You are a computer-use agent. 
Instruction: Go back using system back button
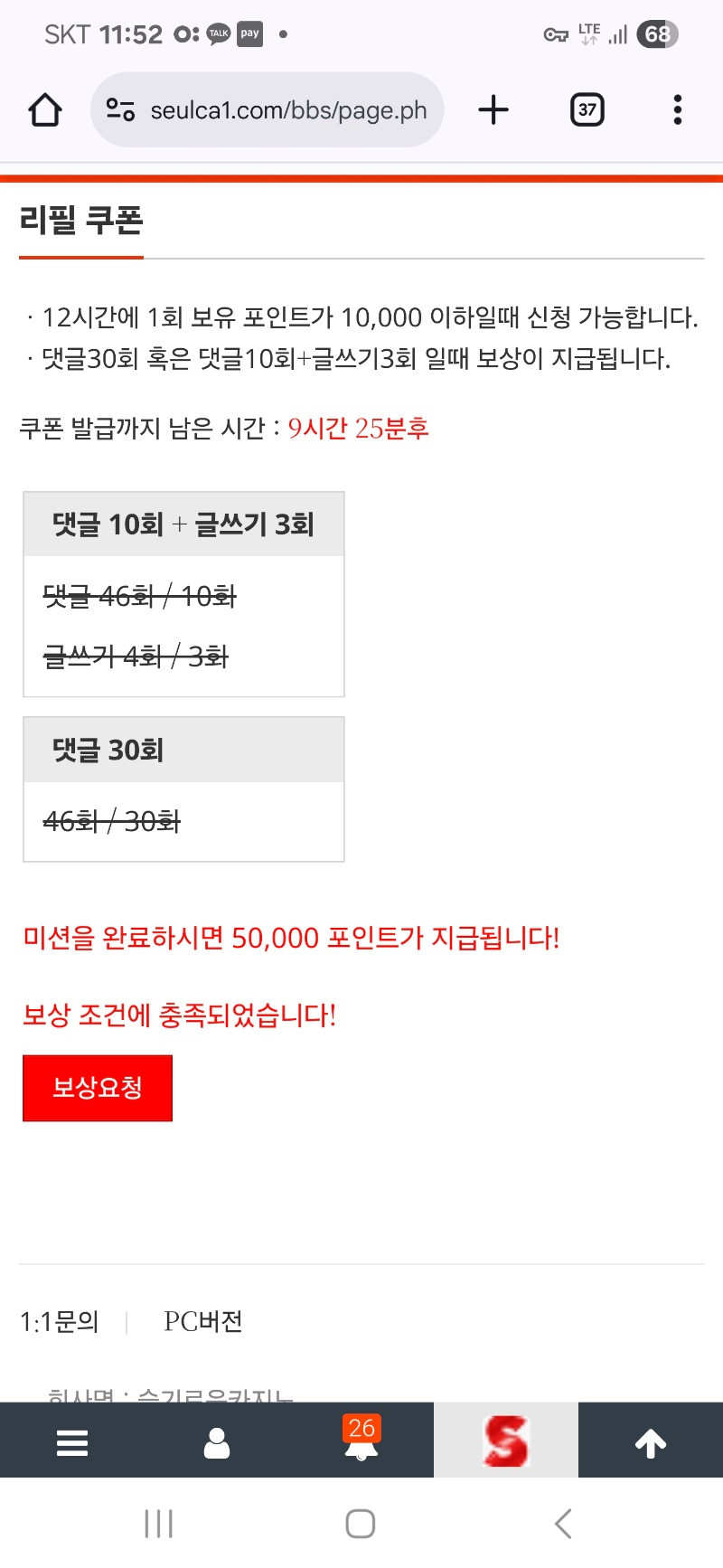coord(563,1524)
